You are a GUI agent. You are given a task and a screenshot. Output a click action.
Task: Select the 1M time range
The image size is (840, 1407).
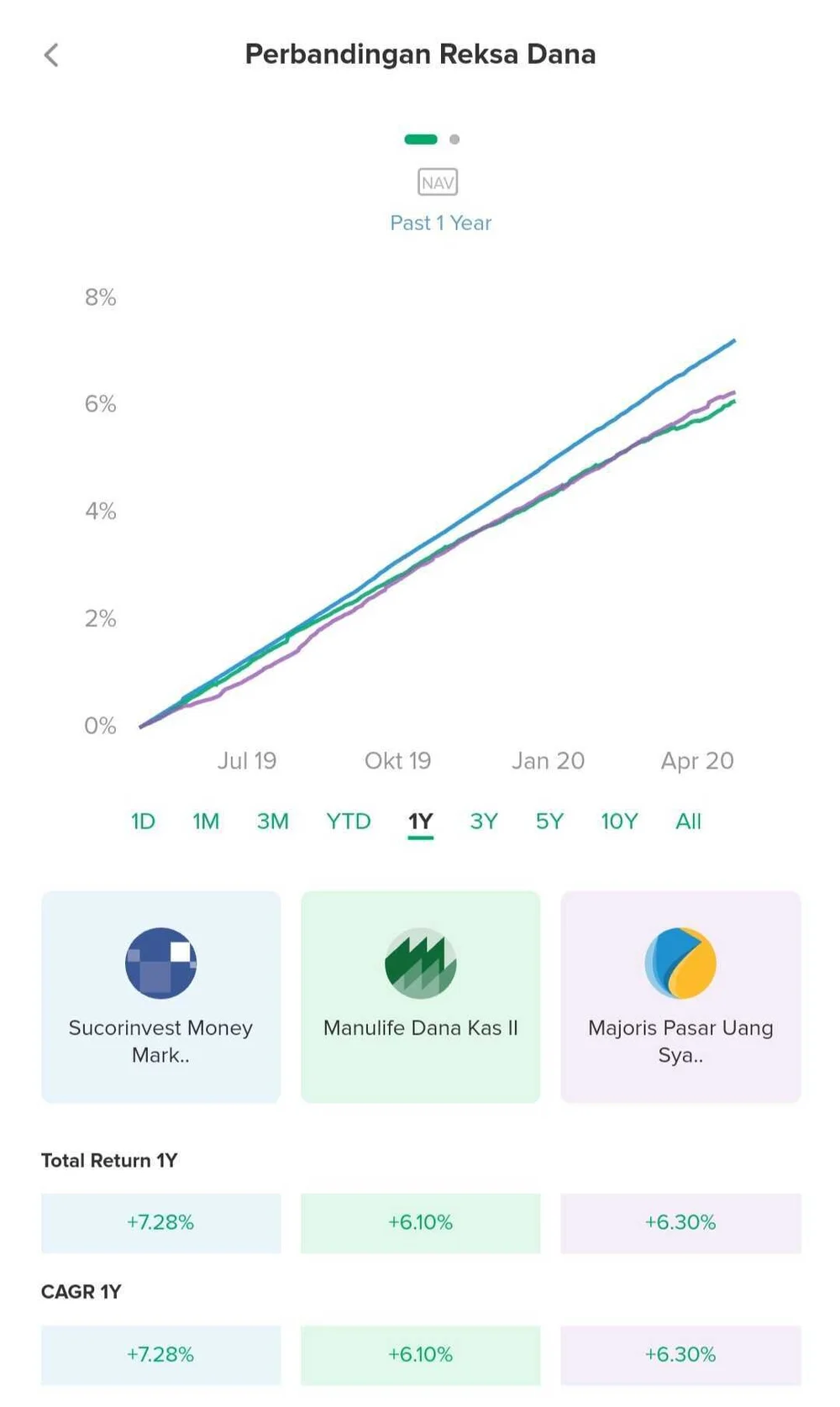(x=206, y=821)
